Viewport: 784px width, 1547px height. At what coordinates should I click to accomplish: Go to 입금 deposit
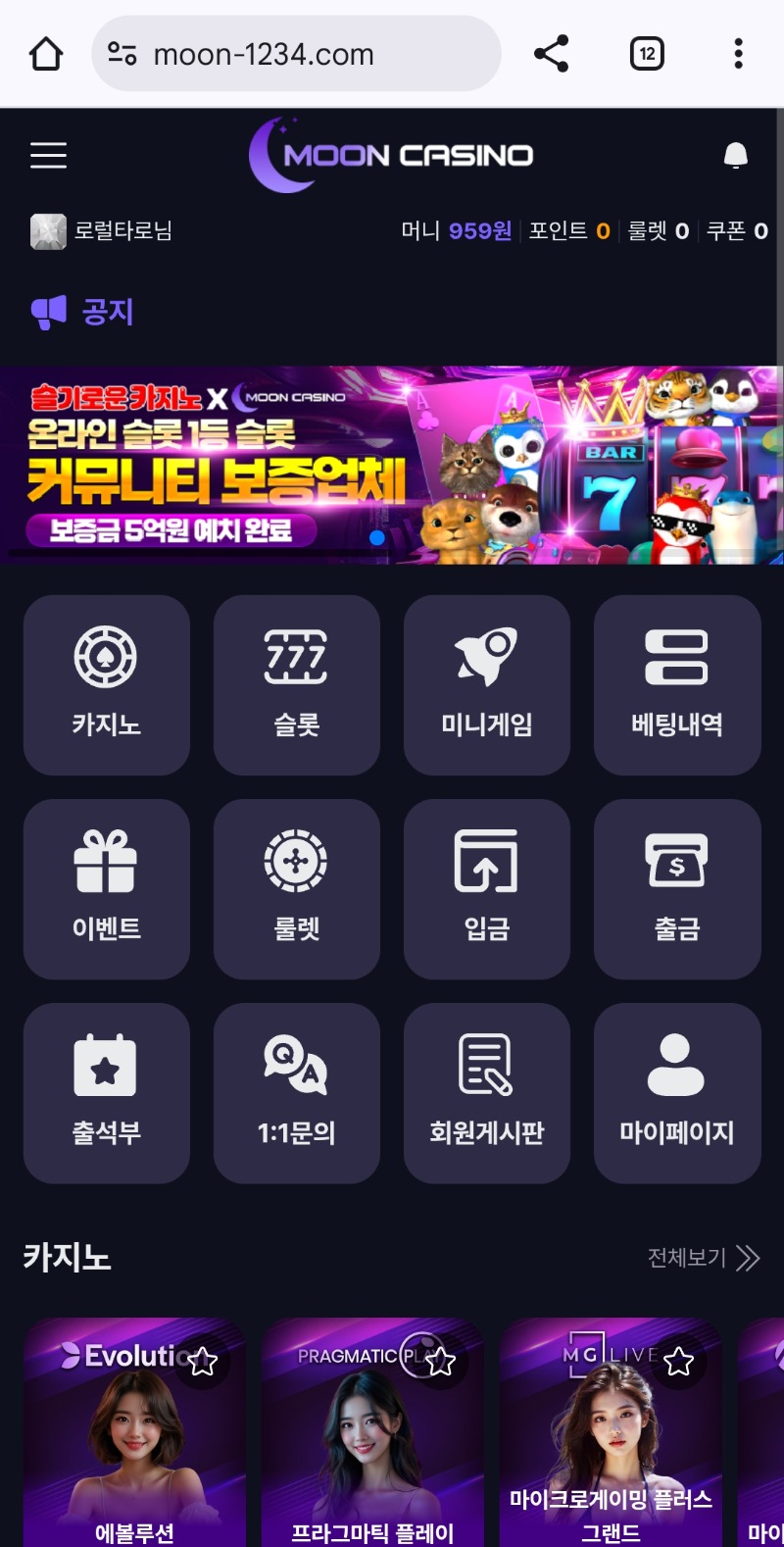tap(486, 888)
